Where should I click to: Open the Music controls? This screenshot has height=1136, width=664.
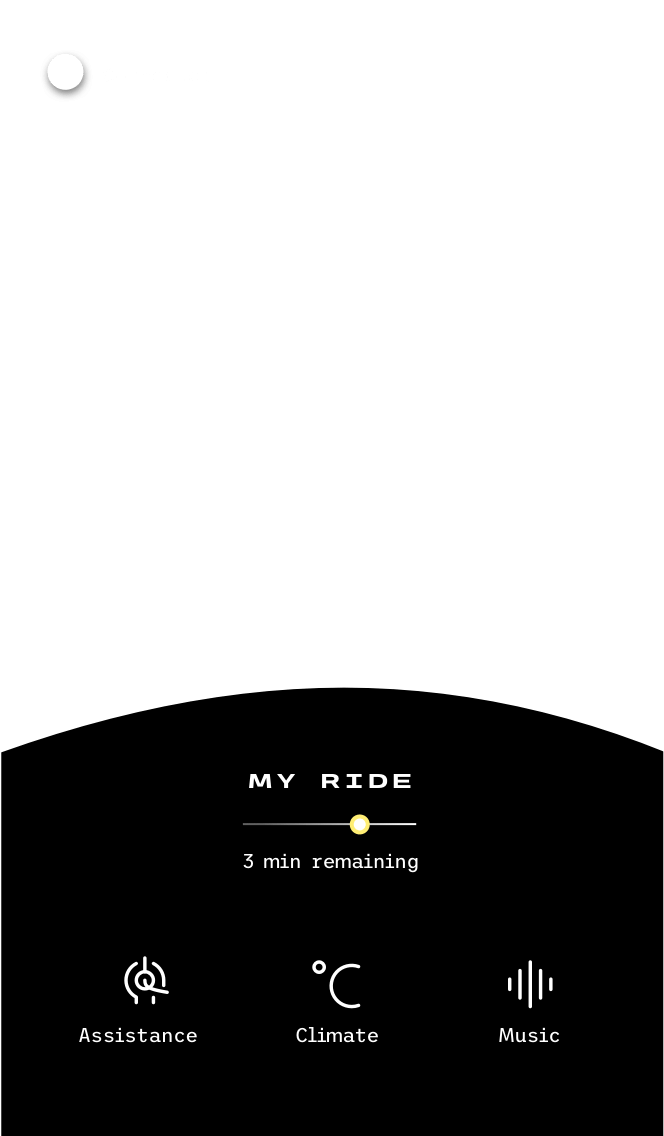[529, 999]
